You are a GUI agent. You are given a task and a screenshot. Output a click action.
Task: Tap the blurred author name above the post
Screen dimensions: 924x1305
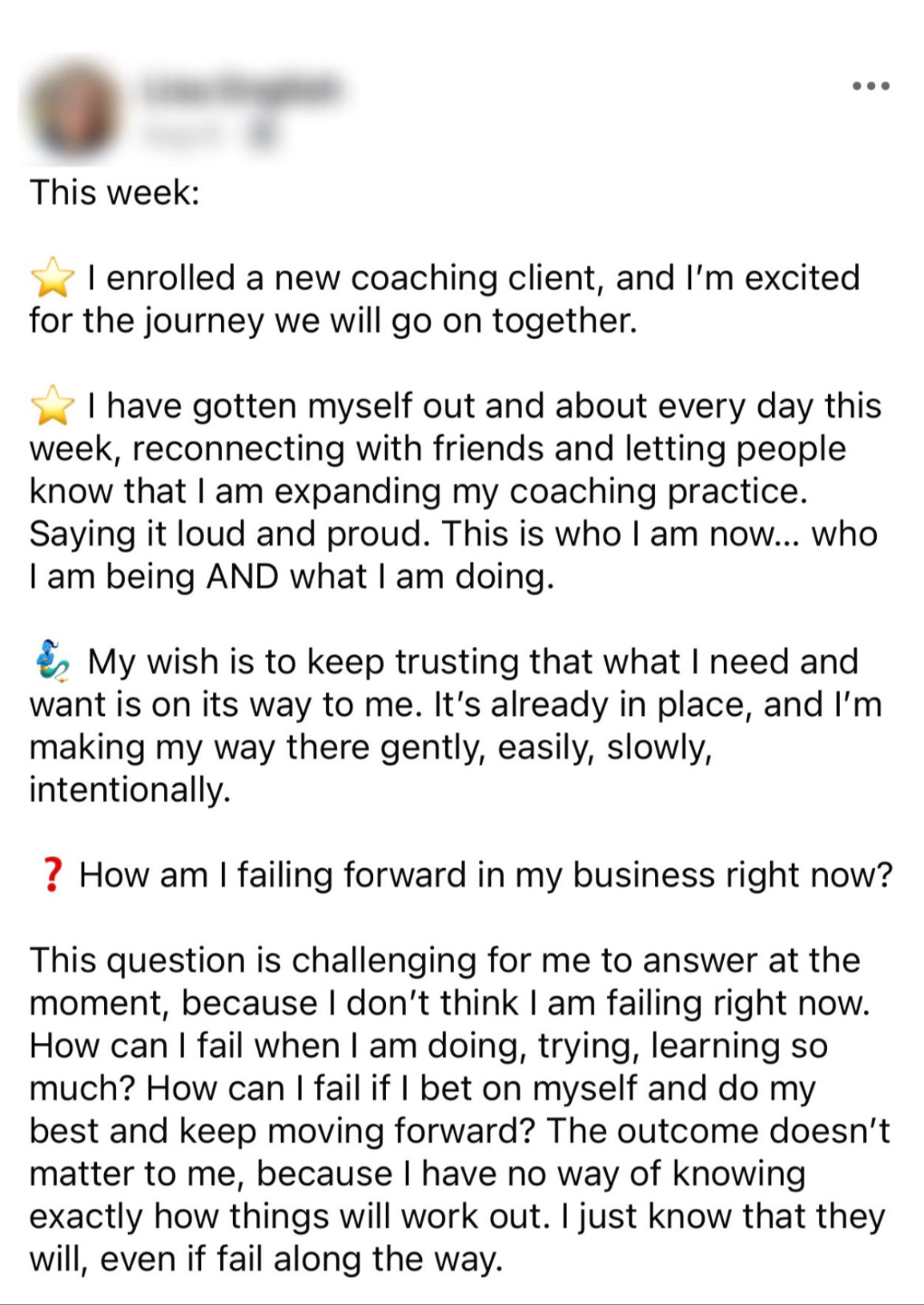point(240,91)
